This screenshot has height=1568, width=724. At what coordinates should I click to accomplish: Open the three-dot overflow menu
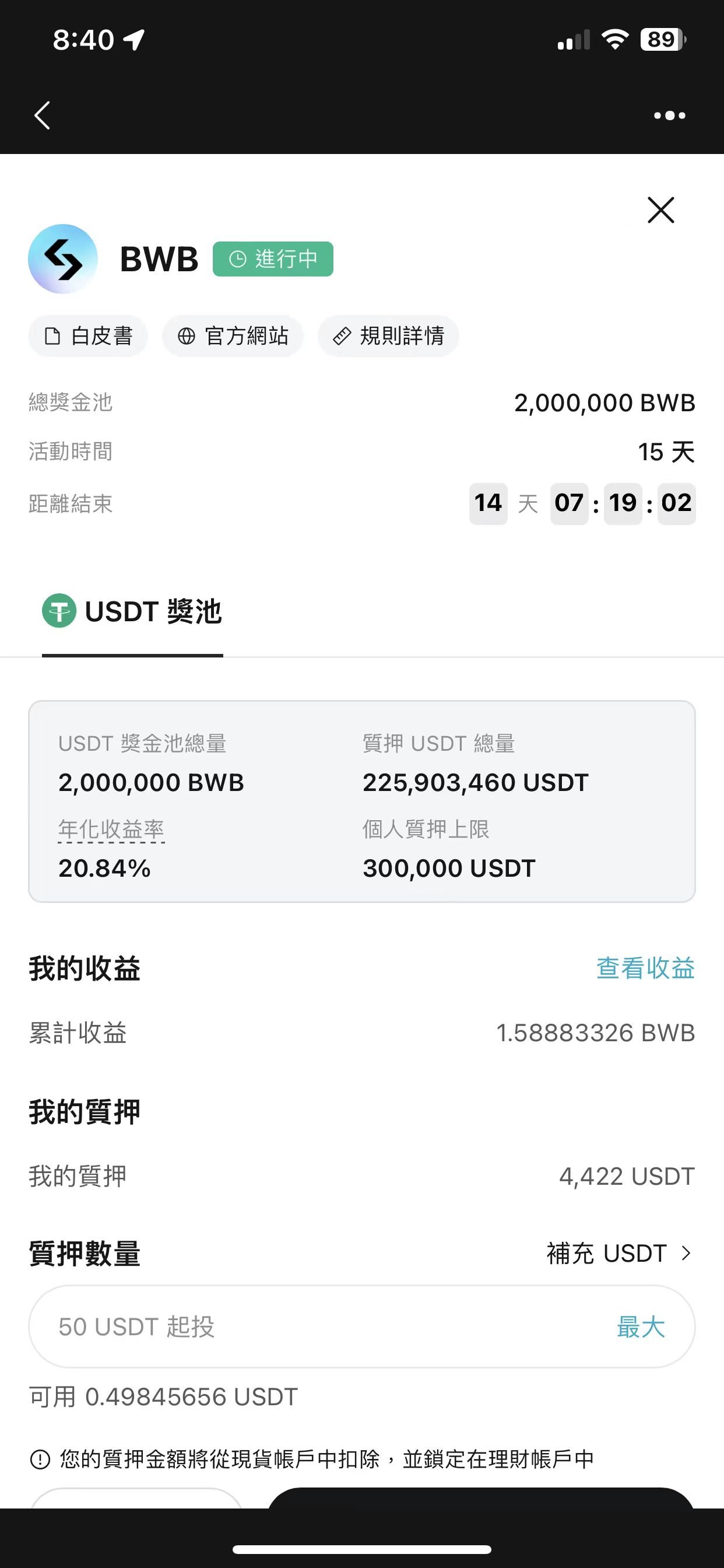669,115
